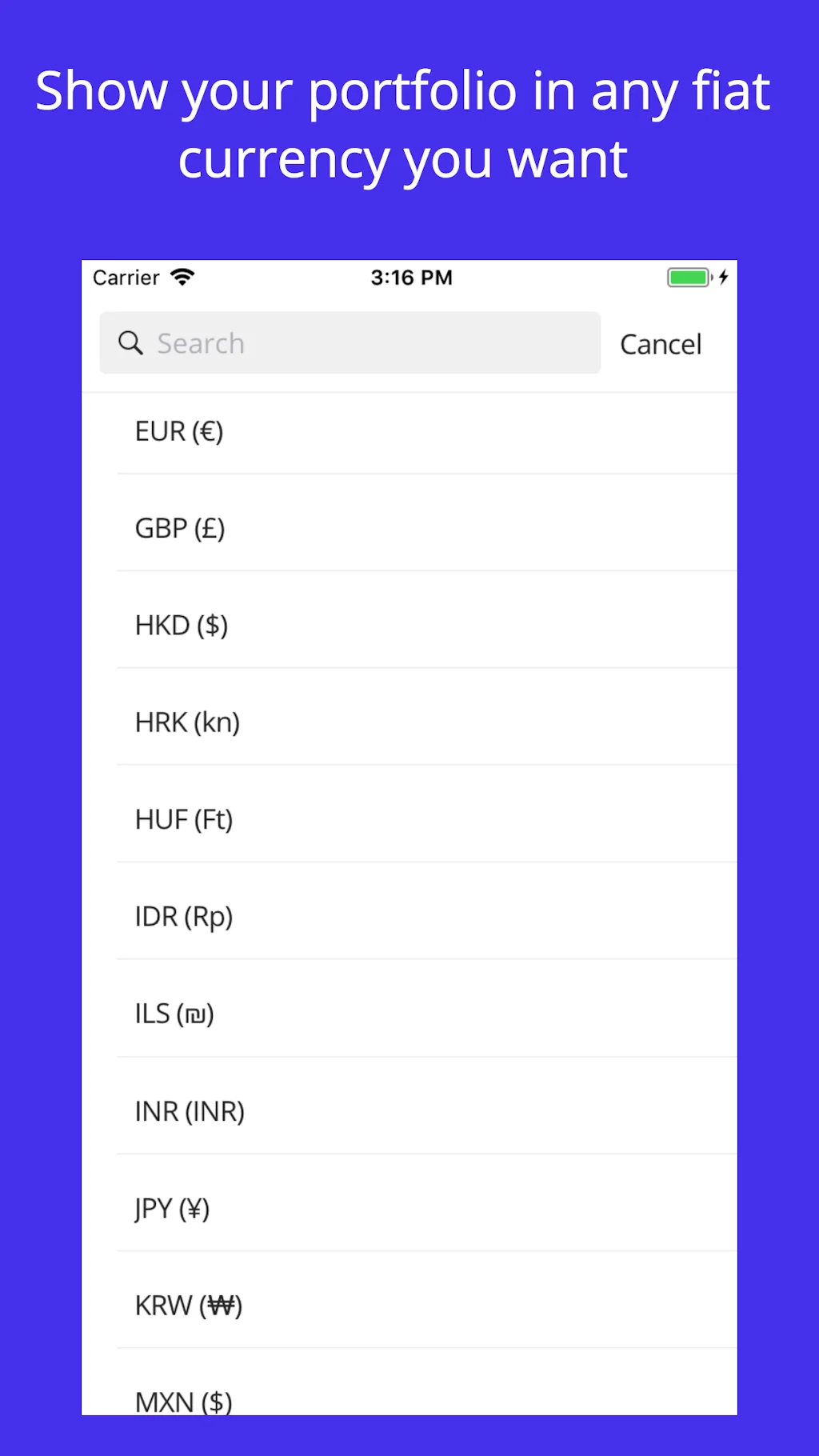The image size is (819, 1456).
Task: Click the magnifying glass search icon
Action: pyautogui.click(x=130, y=343)
